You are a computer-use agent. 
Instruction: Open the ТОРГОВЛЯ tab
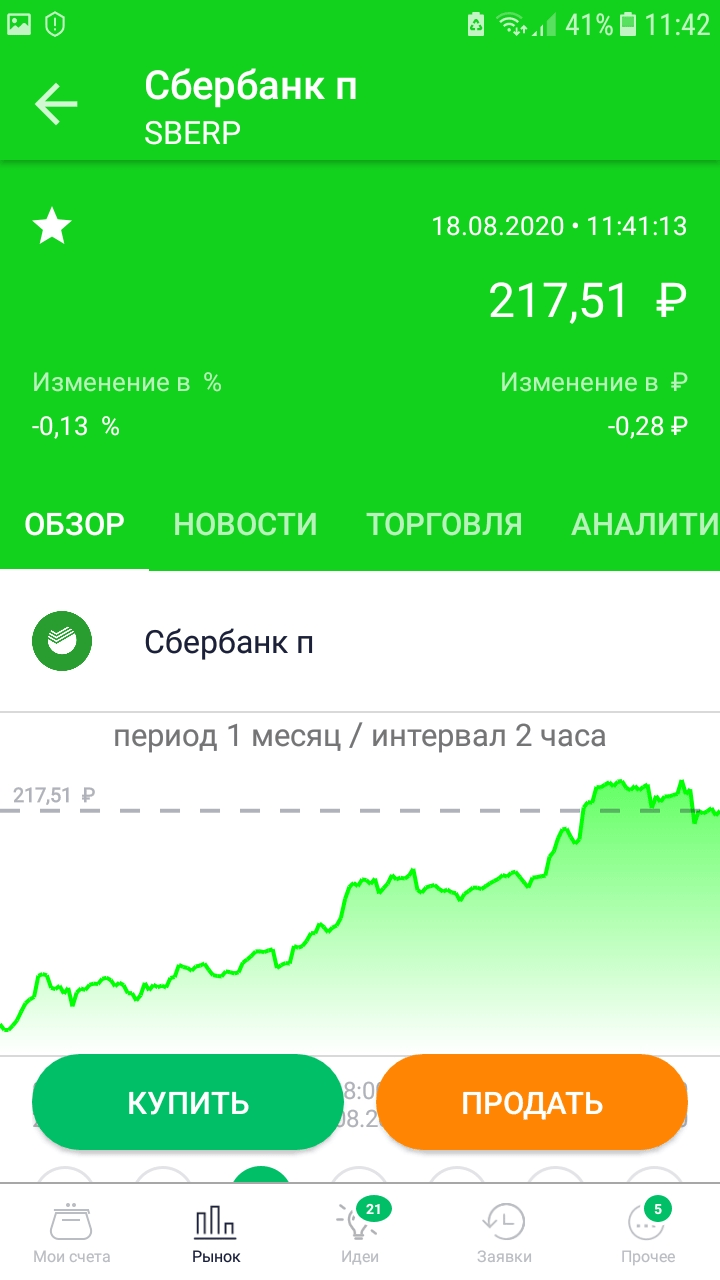coord(444,524)
